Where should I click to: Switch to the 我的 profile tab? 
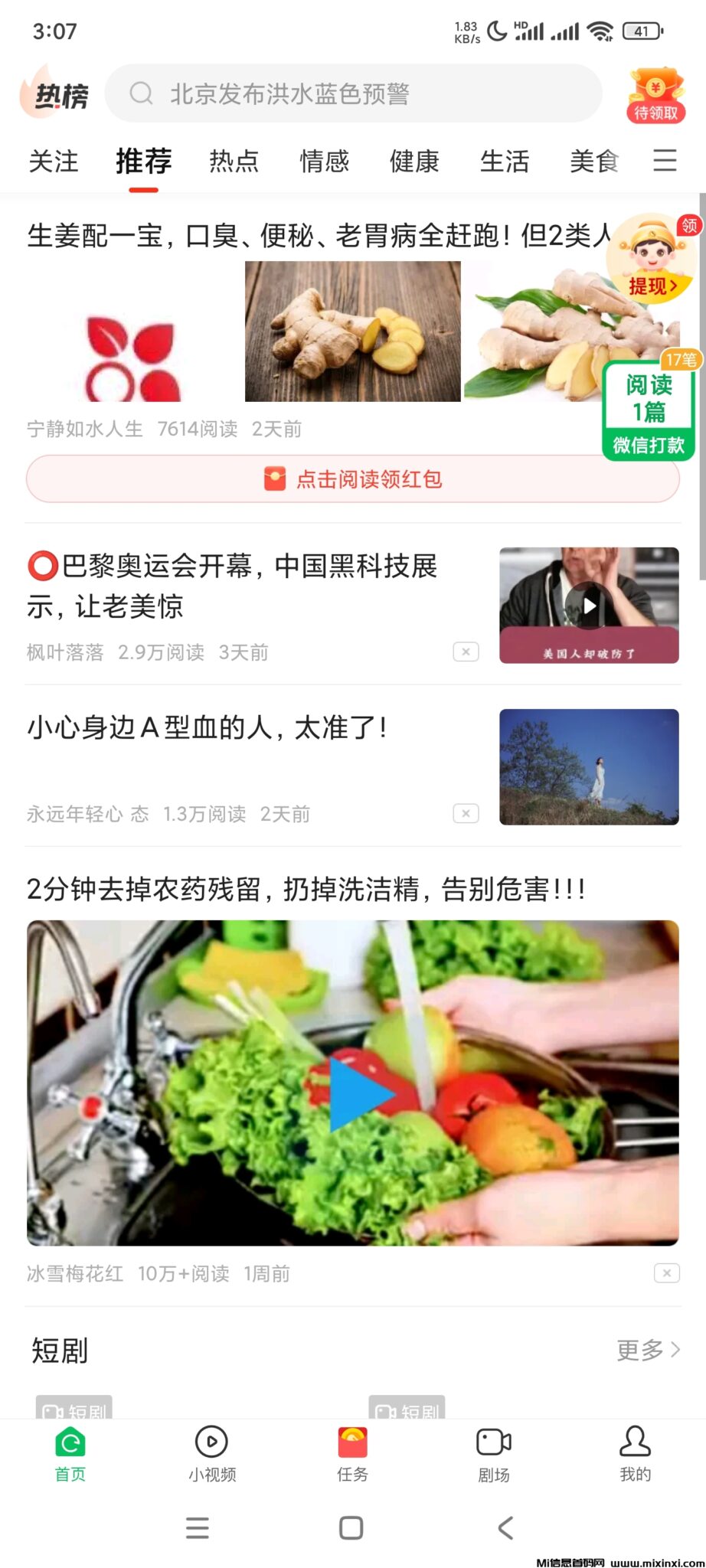[635, 1453]
